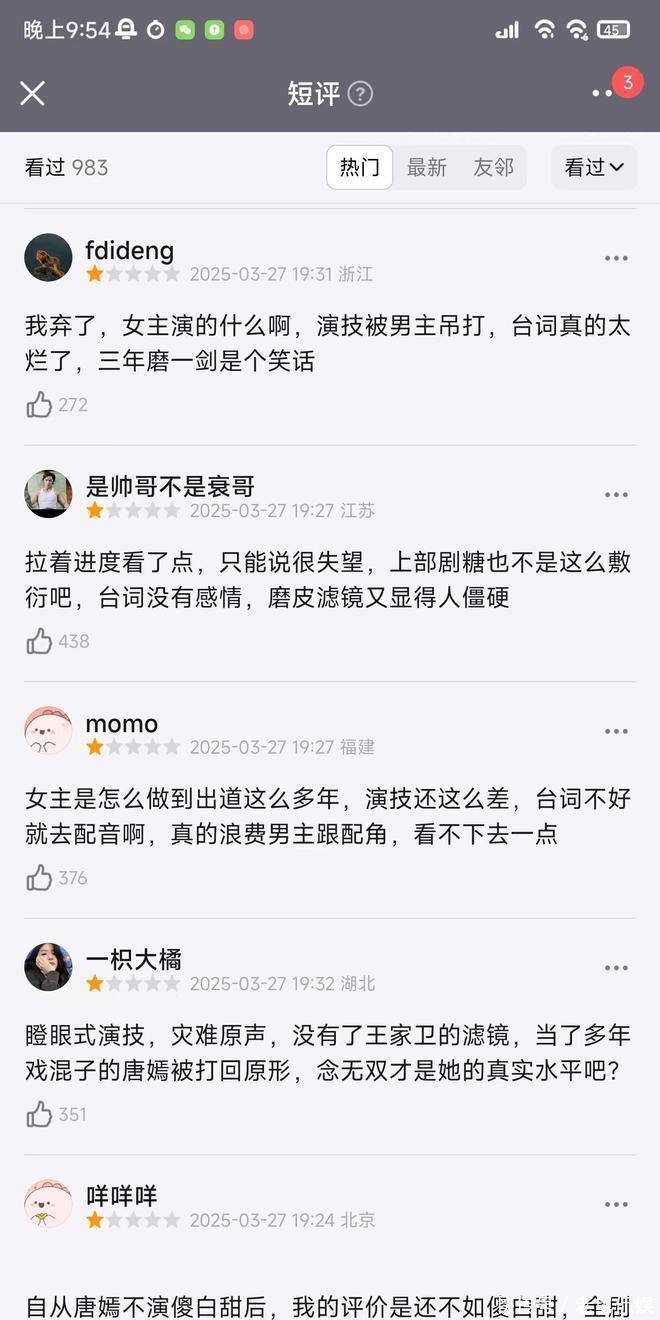This screenshot has width=660, height=1320.
Task: Open 是帅哥不是衰哥's profile avatar
Action: pyautogui.click(x=48, y=494)
